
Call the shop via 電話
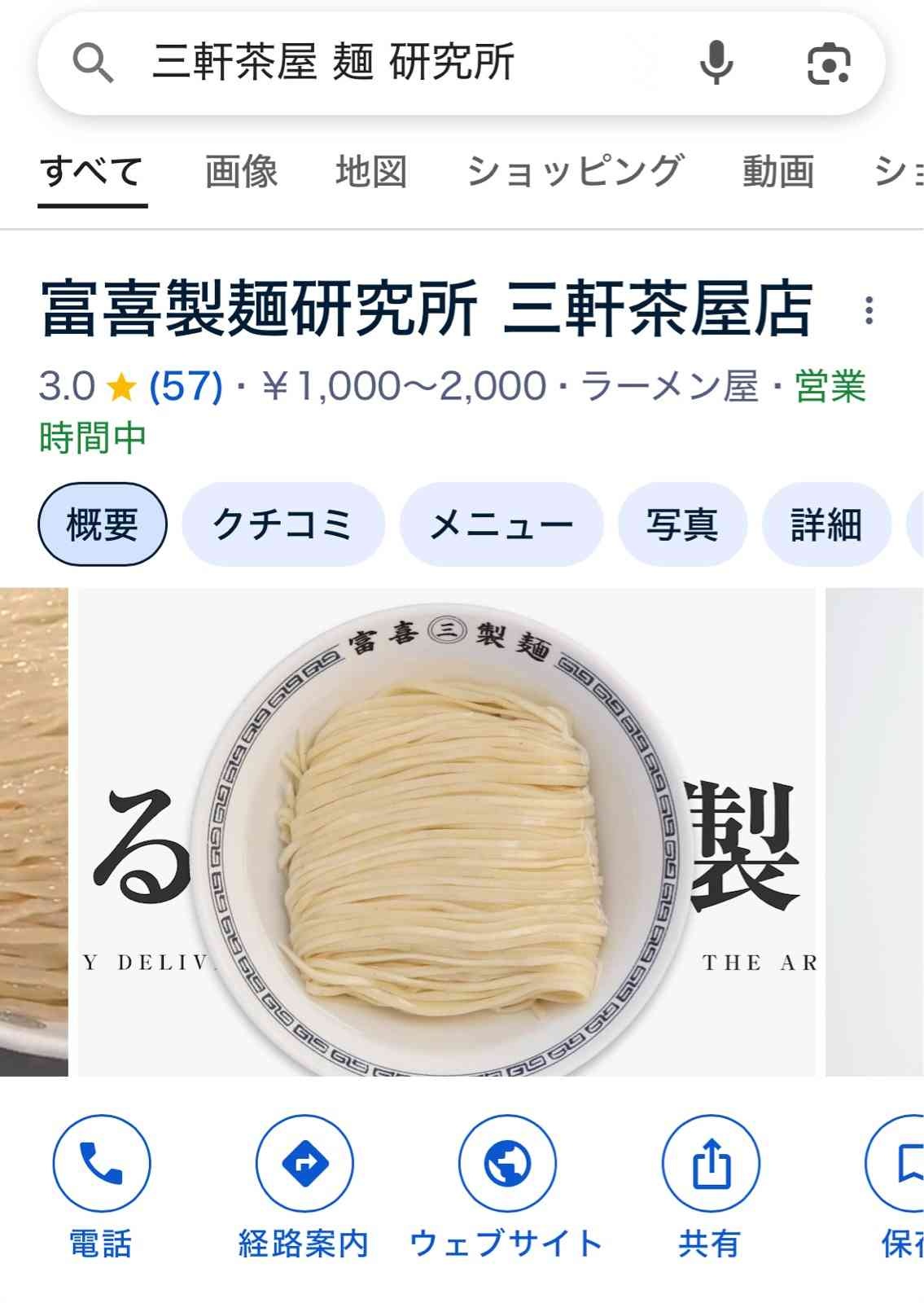tap(101, 1163)
